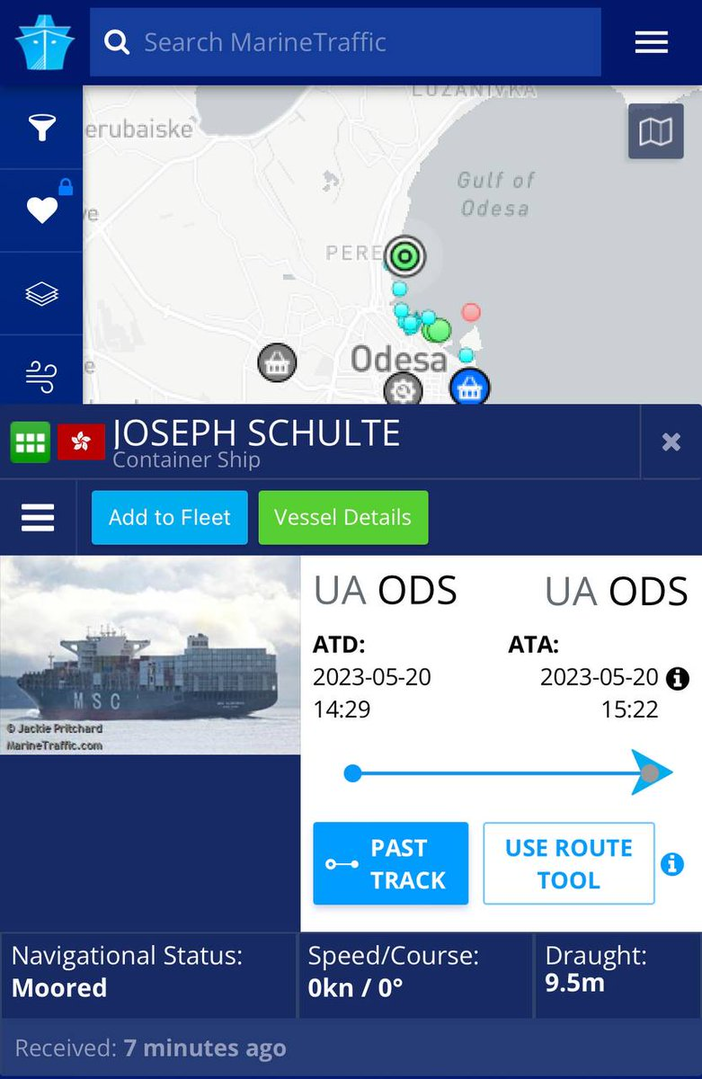Open the vessel filter funnel
The image size is (702, 1079).
pos(42,127)
